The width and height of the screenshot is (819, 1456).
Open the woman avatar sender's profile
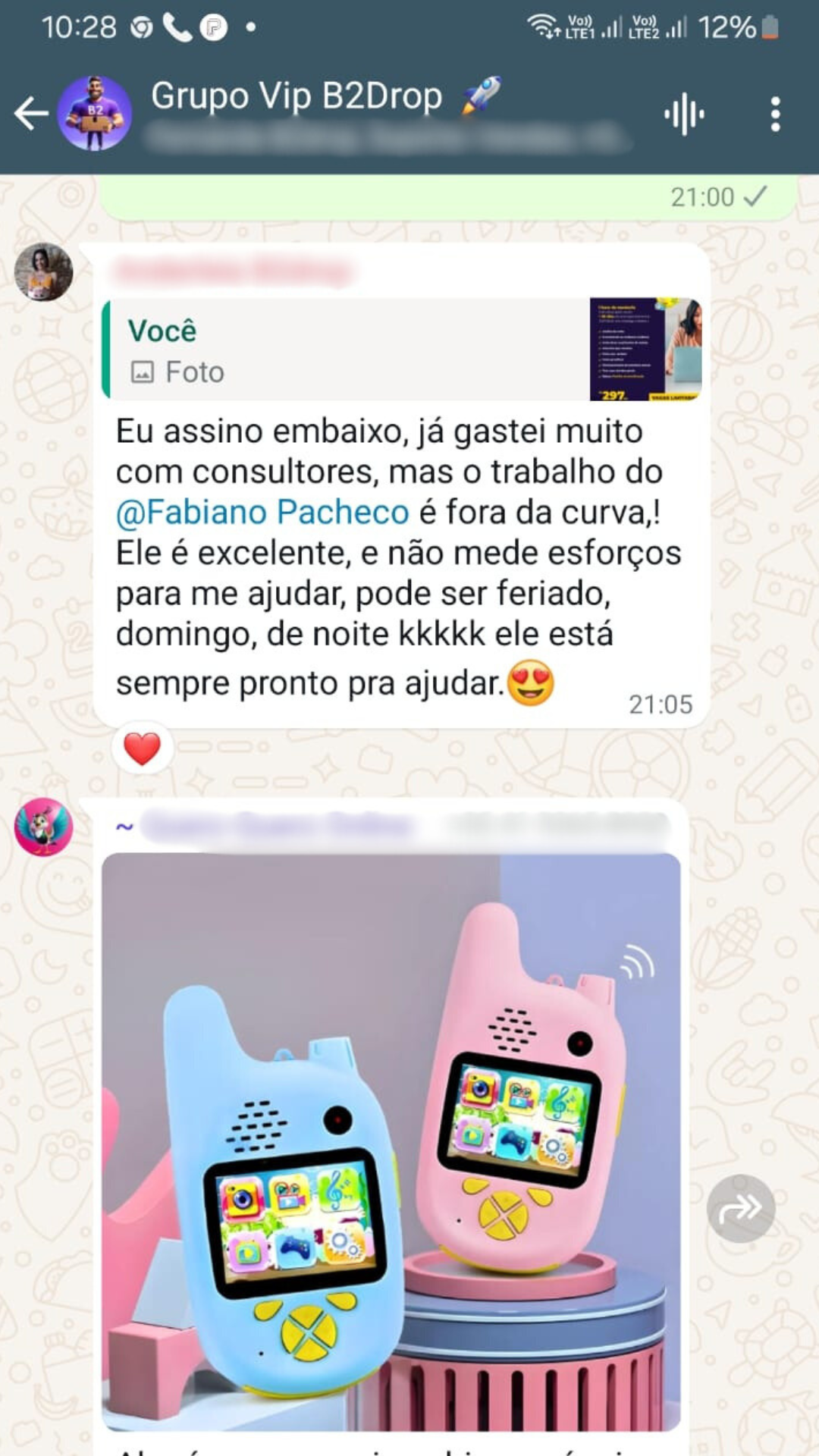click(44, 272)
